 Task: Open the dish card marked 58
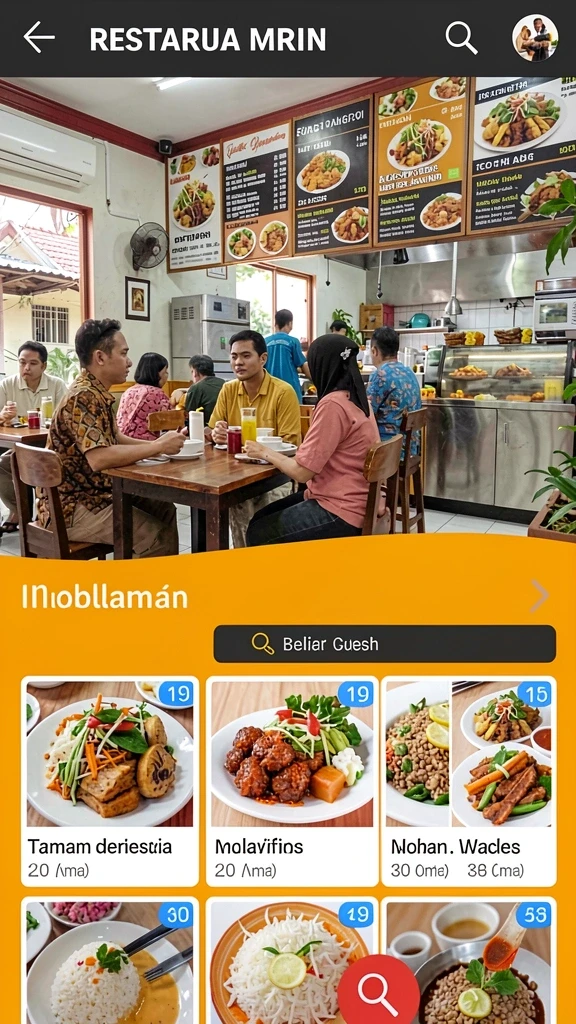pos(468,960)
